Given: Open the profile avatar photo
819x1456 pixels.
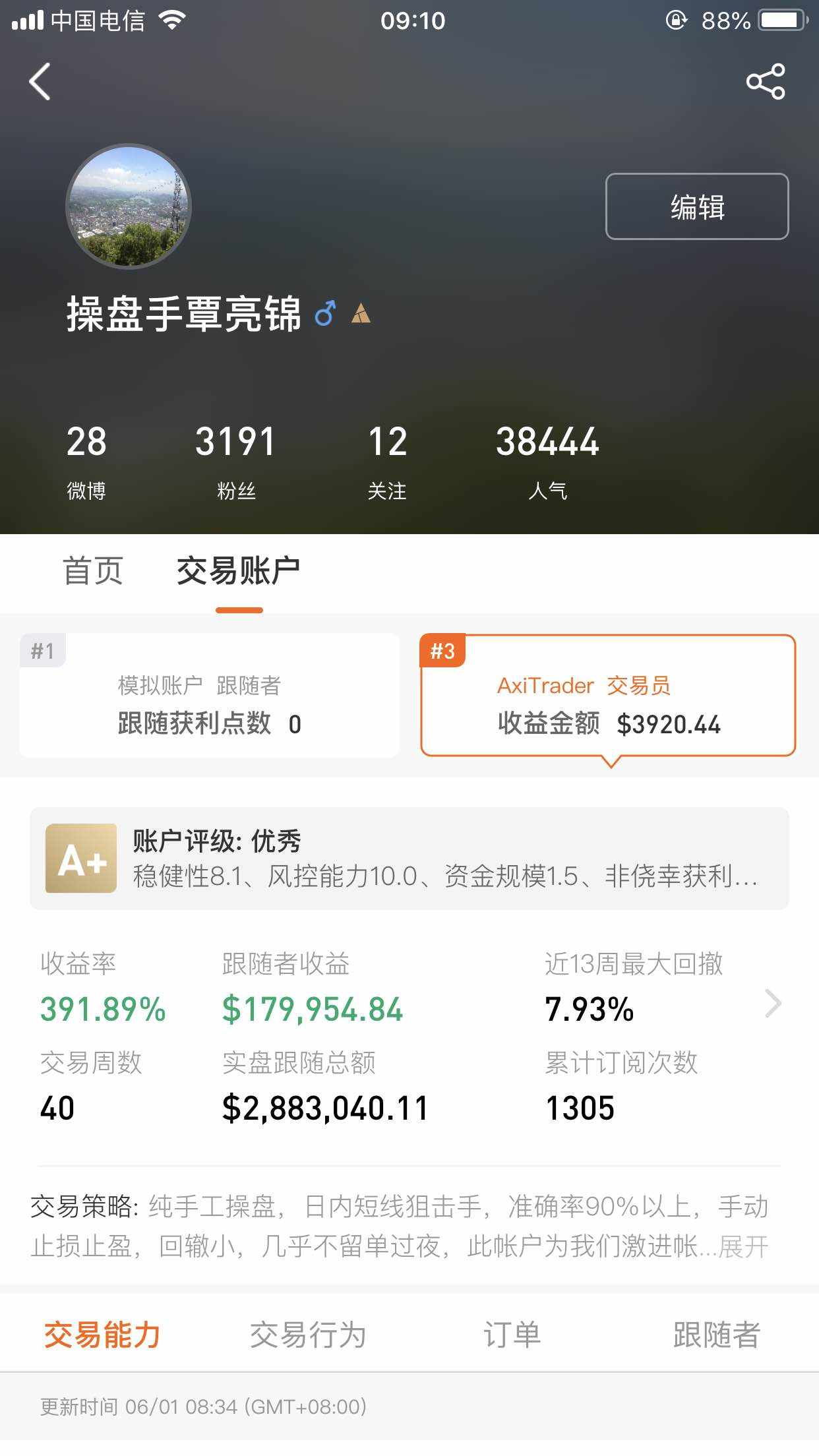Looking at the screenshot, I should point(129,207).
